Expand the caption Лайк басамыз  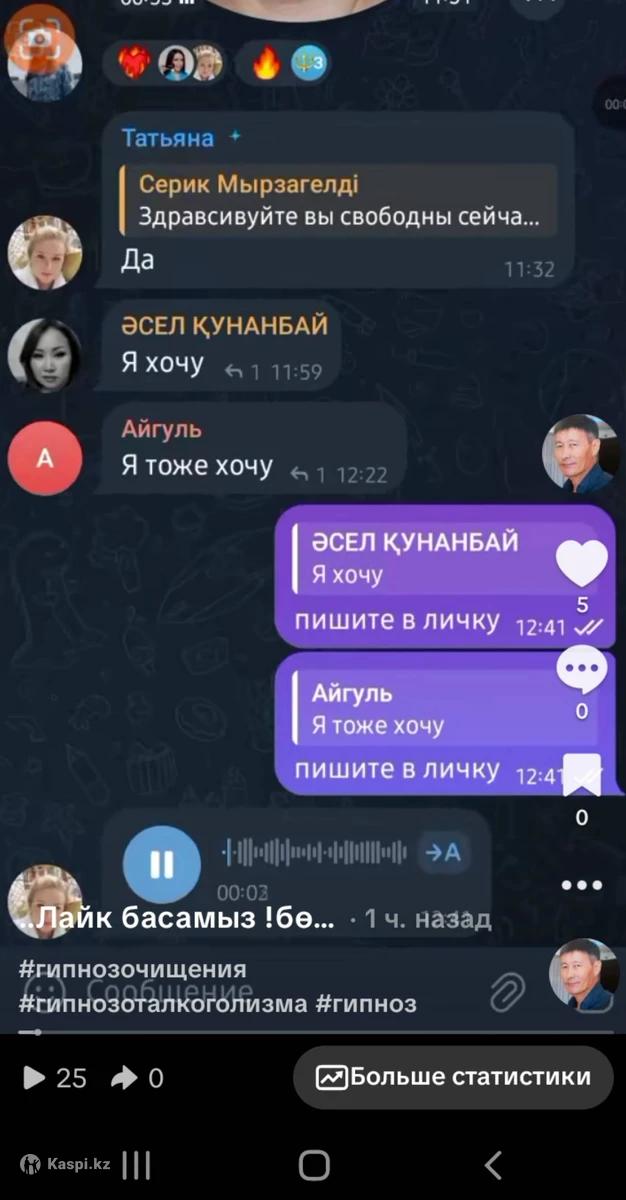tap(180, 919)
